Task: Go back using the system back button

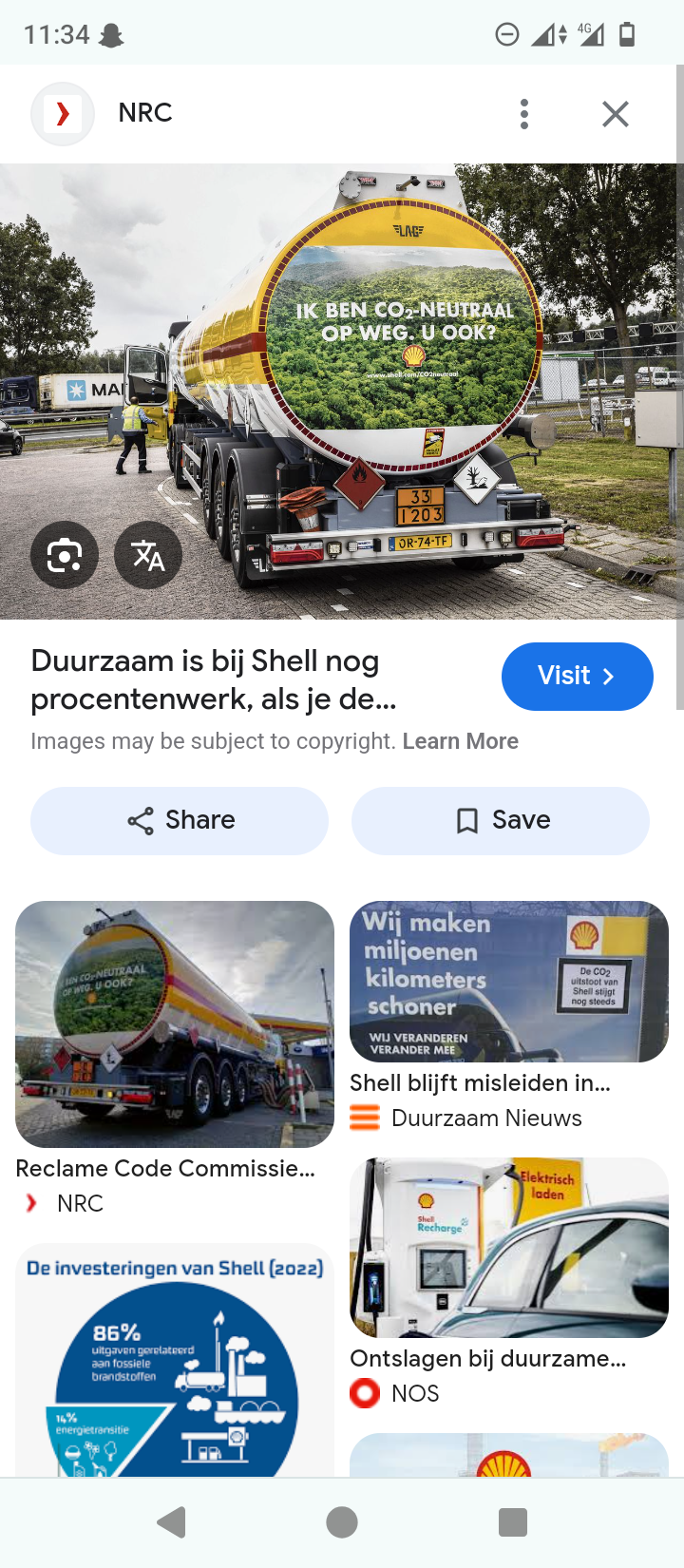Action: tap(171, 1522)
